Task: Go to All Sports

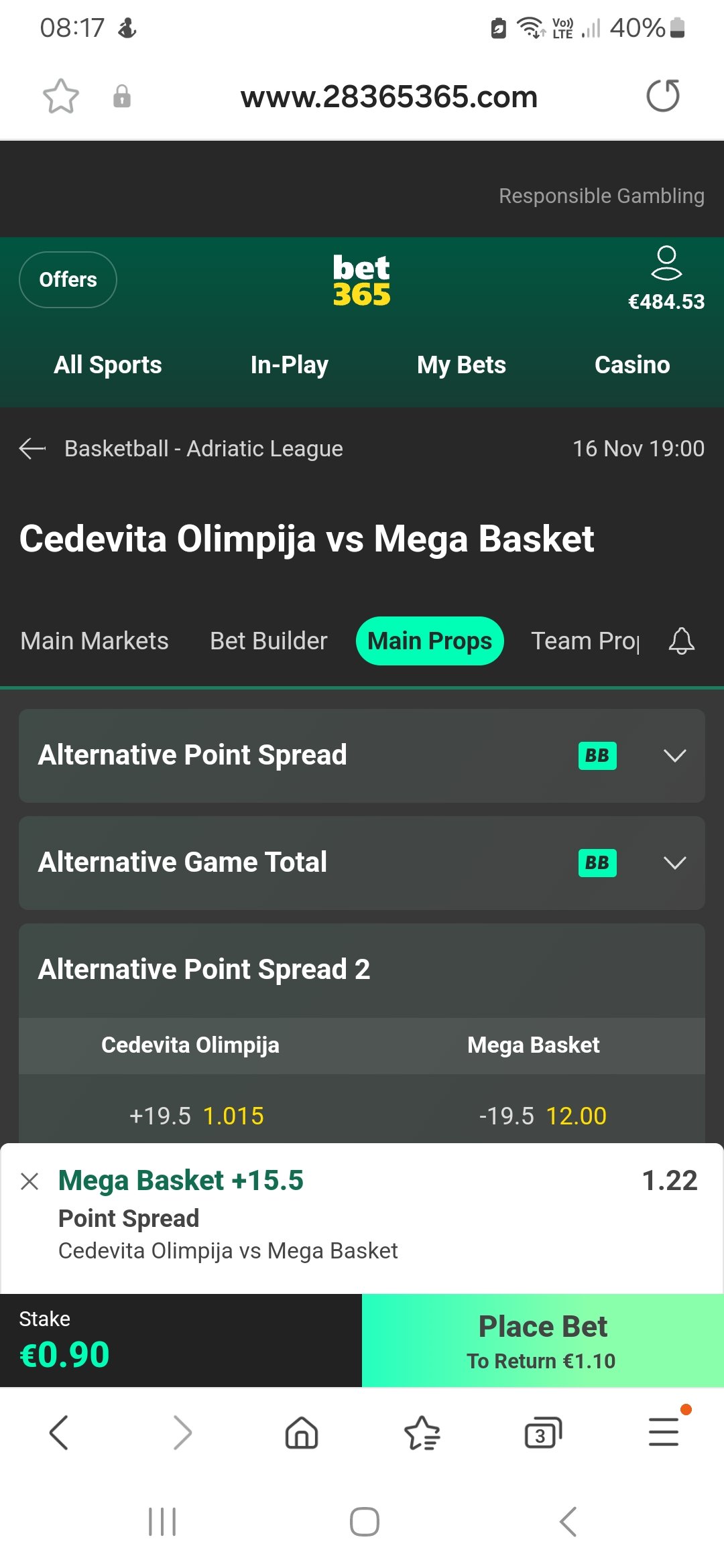Action: 108,365
